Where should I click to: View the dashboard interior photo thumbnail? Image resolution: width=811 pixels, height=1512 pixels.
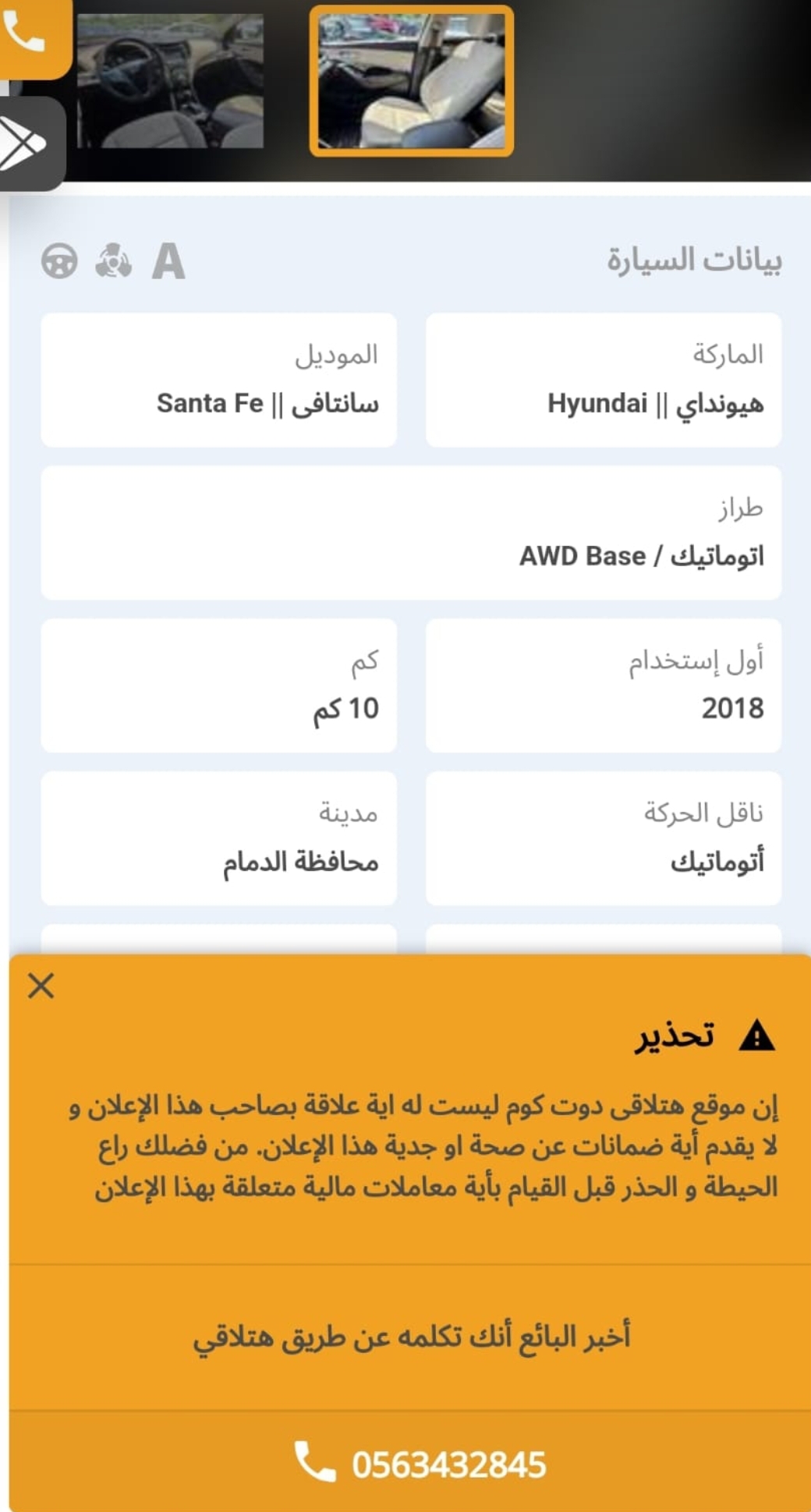[171, 80]
